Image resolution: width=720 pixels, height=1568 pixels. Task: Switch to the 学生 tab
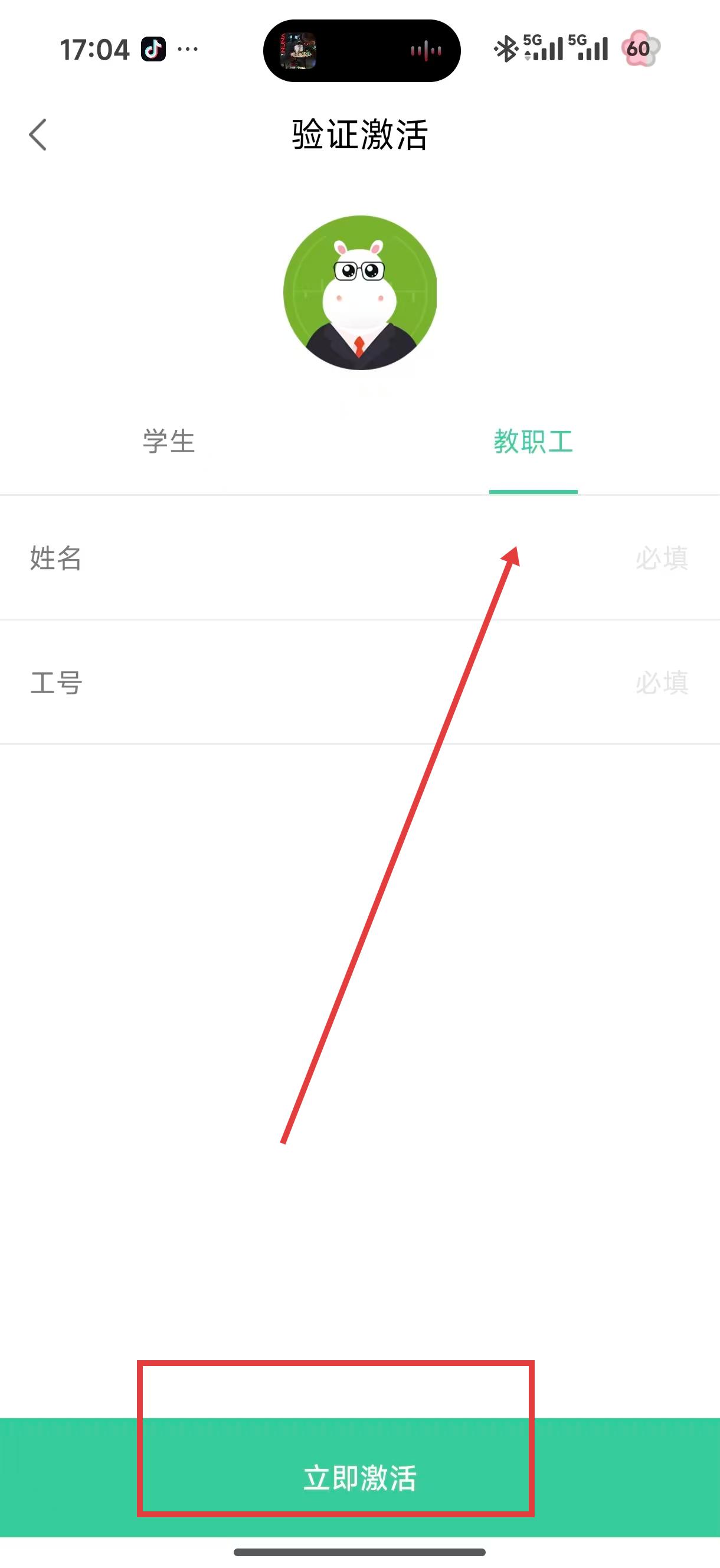[x=169, y=442]
